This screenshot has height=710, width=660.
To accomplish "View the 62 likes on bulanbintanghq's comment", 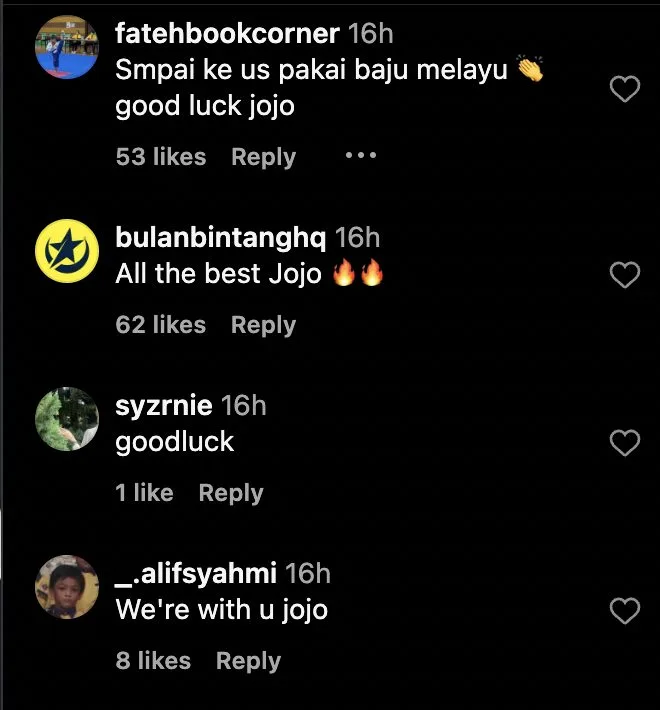I will 161,325.
